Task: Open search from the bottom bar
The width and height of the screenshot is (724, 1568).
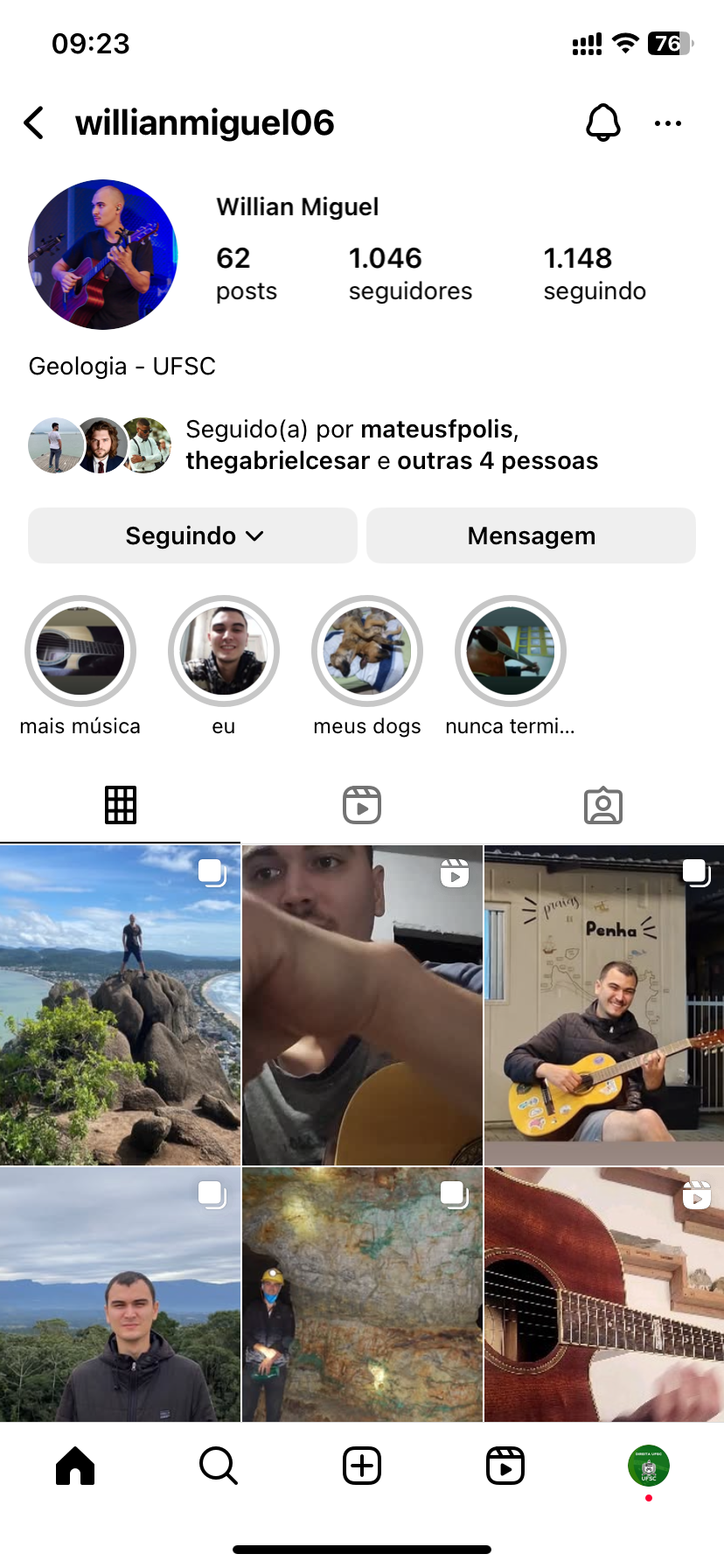Action: [219, 1466]
